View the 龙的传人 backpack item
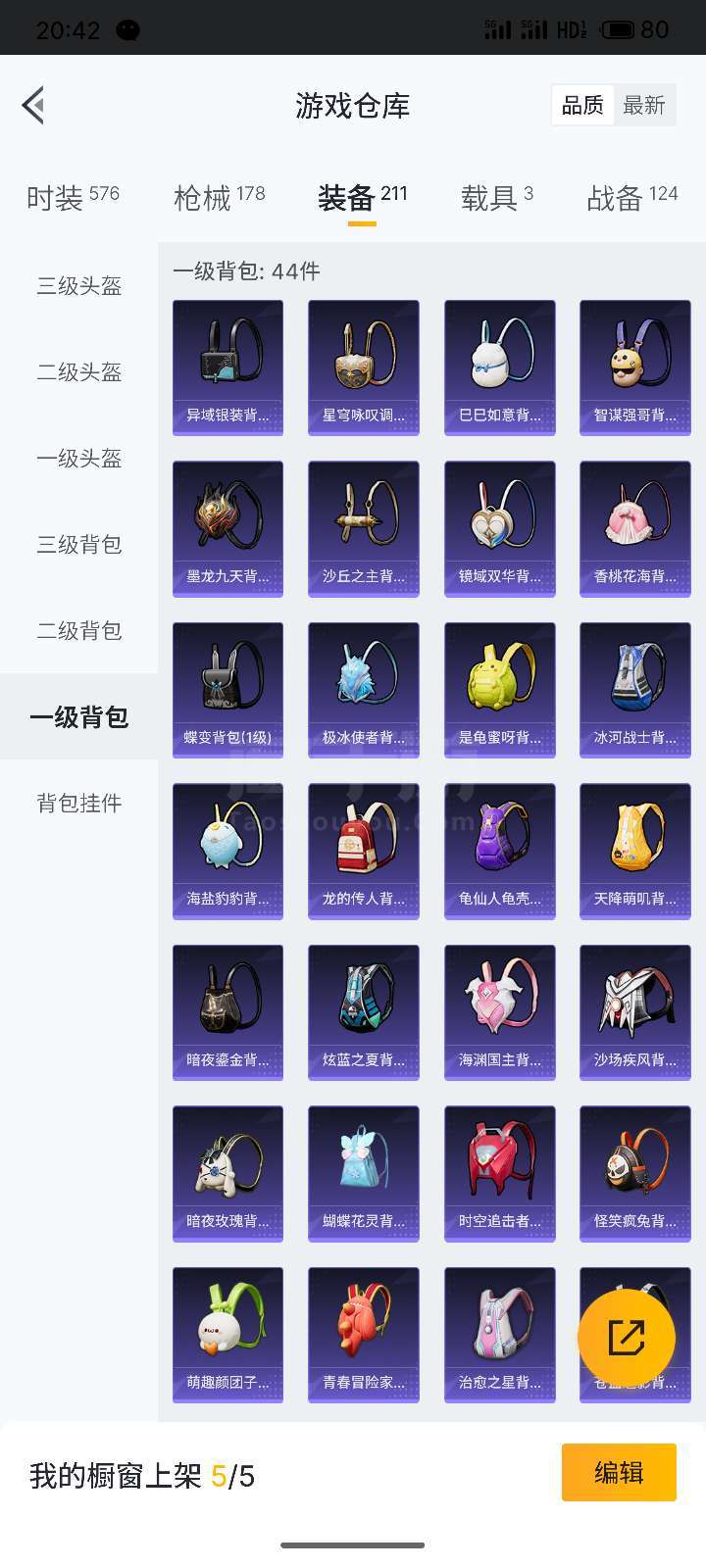This screenshot has width=706, height=1568. (364, 852)
